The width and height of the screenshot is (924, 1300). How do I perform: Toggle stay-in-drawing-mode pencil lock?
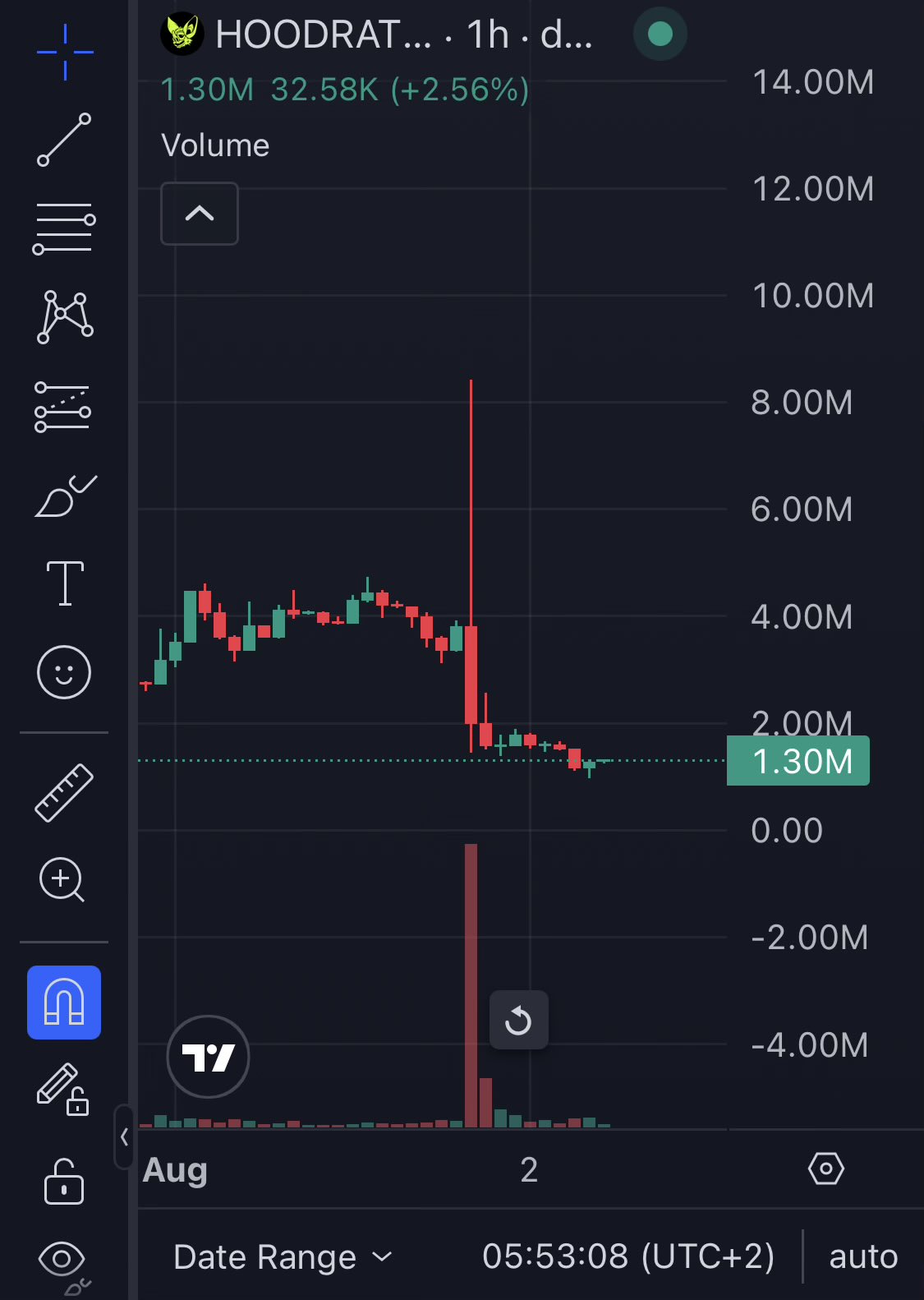pyautogui.click(x=63, y=1090)
